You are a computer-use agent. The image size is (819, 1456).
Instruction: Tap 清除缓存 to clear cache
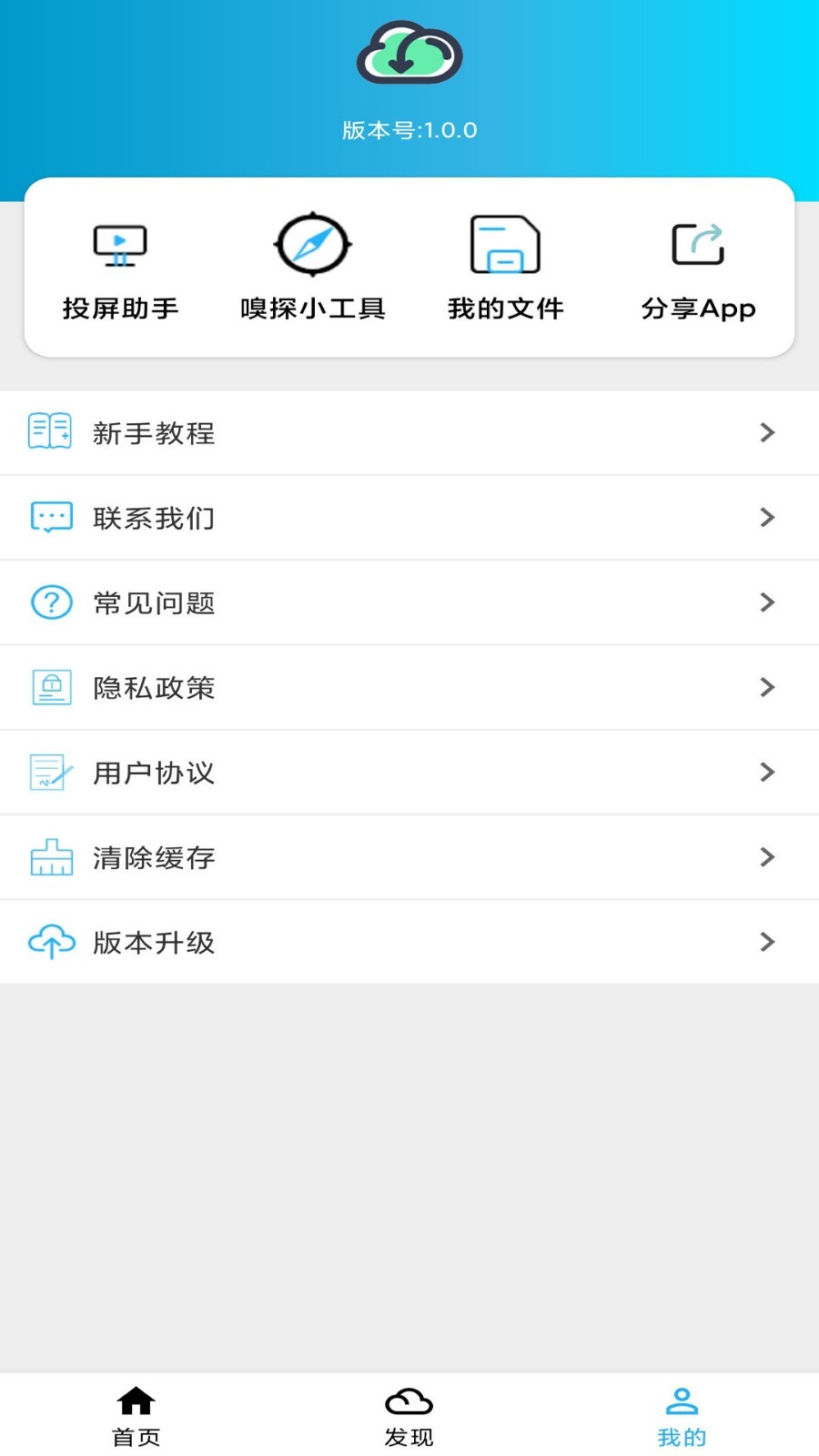(409, 857)
